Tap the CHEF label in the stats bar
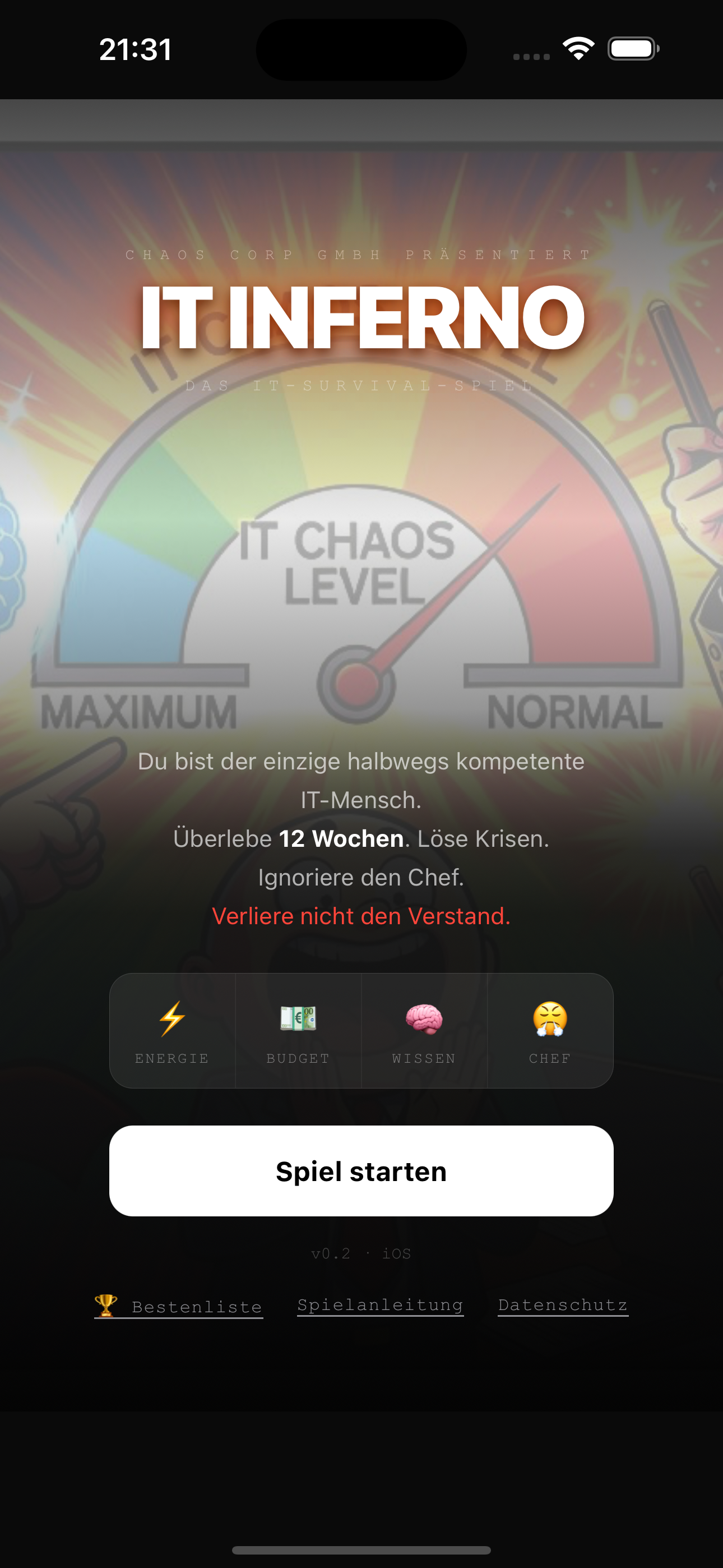723x1568 pixels. [550, 1058]
